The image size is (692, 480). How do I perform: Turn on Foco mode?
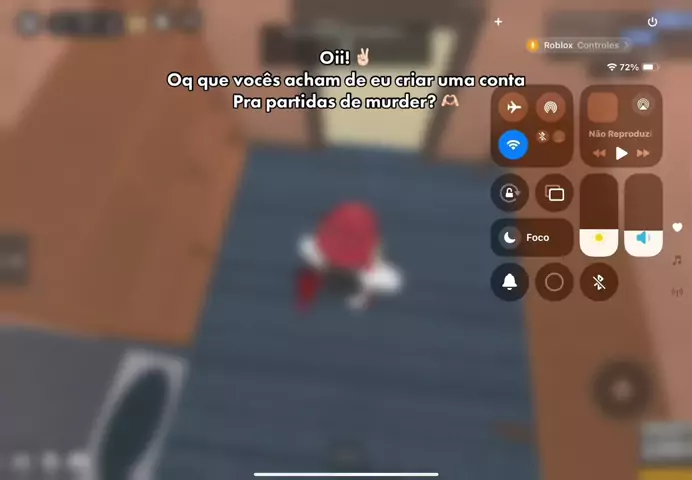531,238
